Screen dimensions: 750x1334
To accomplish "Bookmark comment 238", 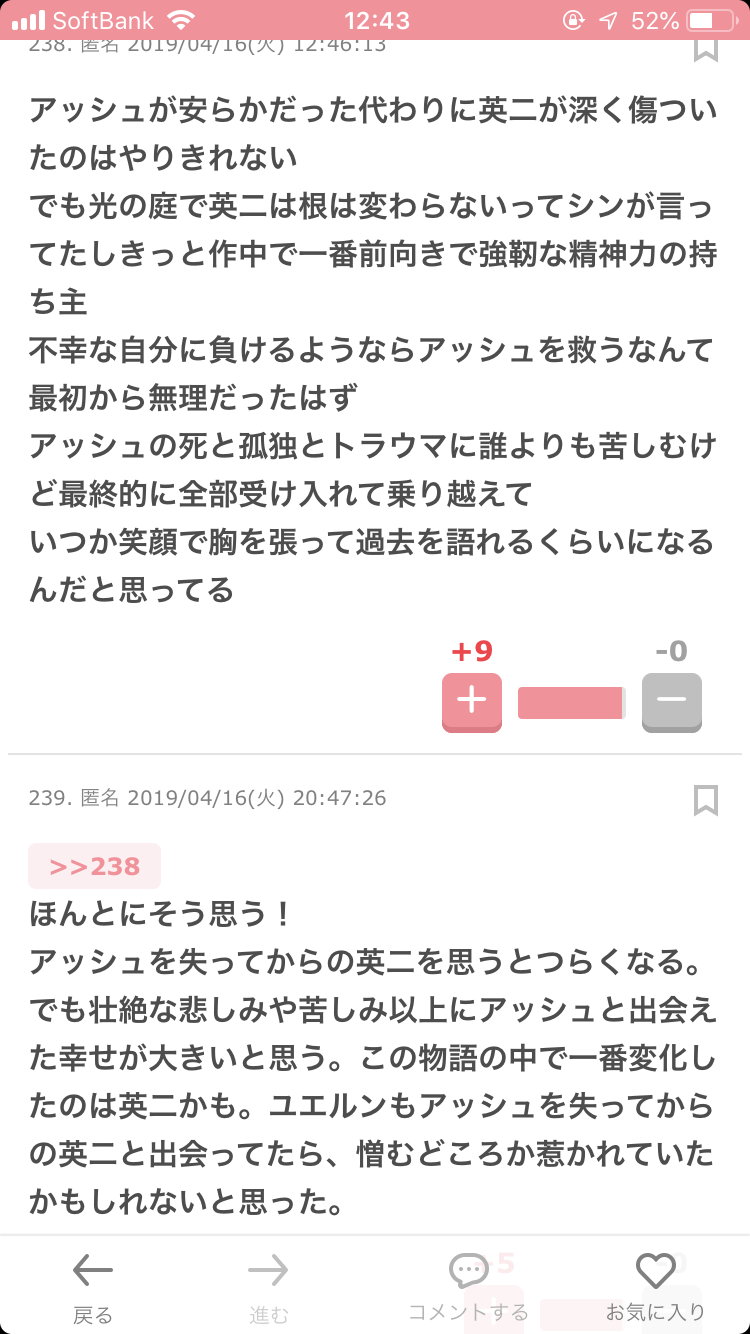I will click(x=706, y=50).
